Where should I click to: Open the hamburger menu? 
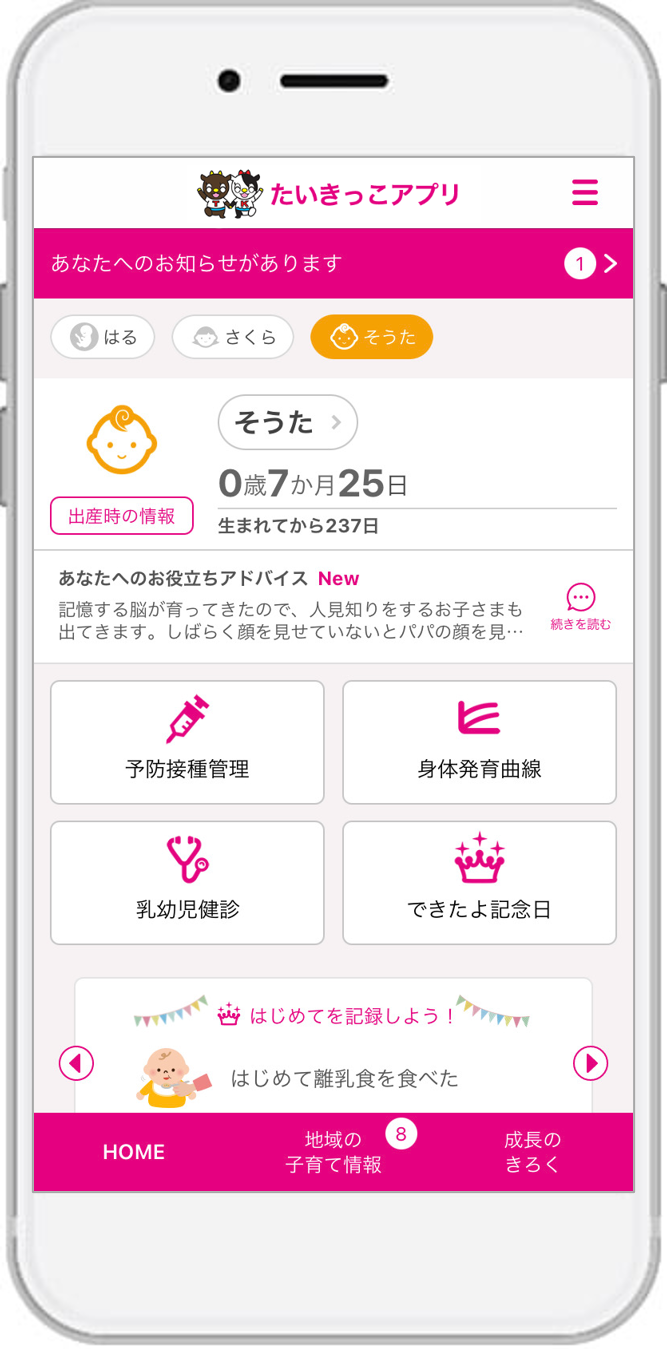click(x=584, y=192)
